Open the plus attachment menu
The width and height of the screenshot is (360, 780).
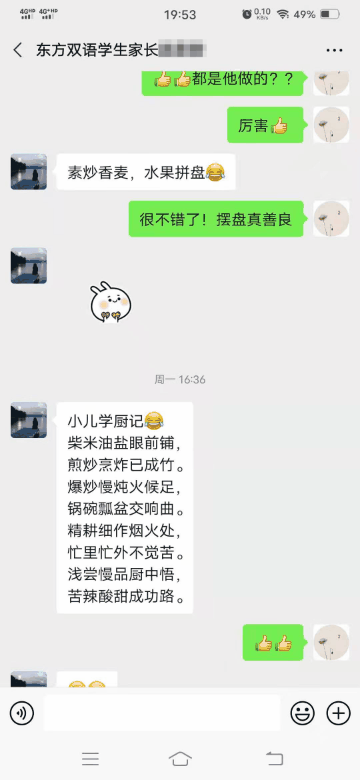click(x=338, y=713)
